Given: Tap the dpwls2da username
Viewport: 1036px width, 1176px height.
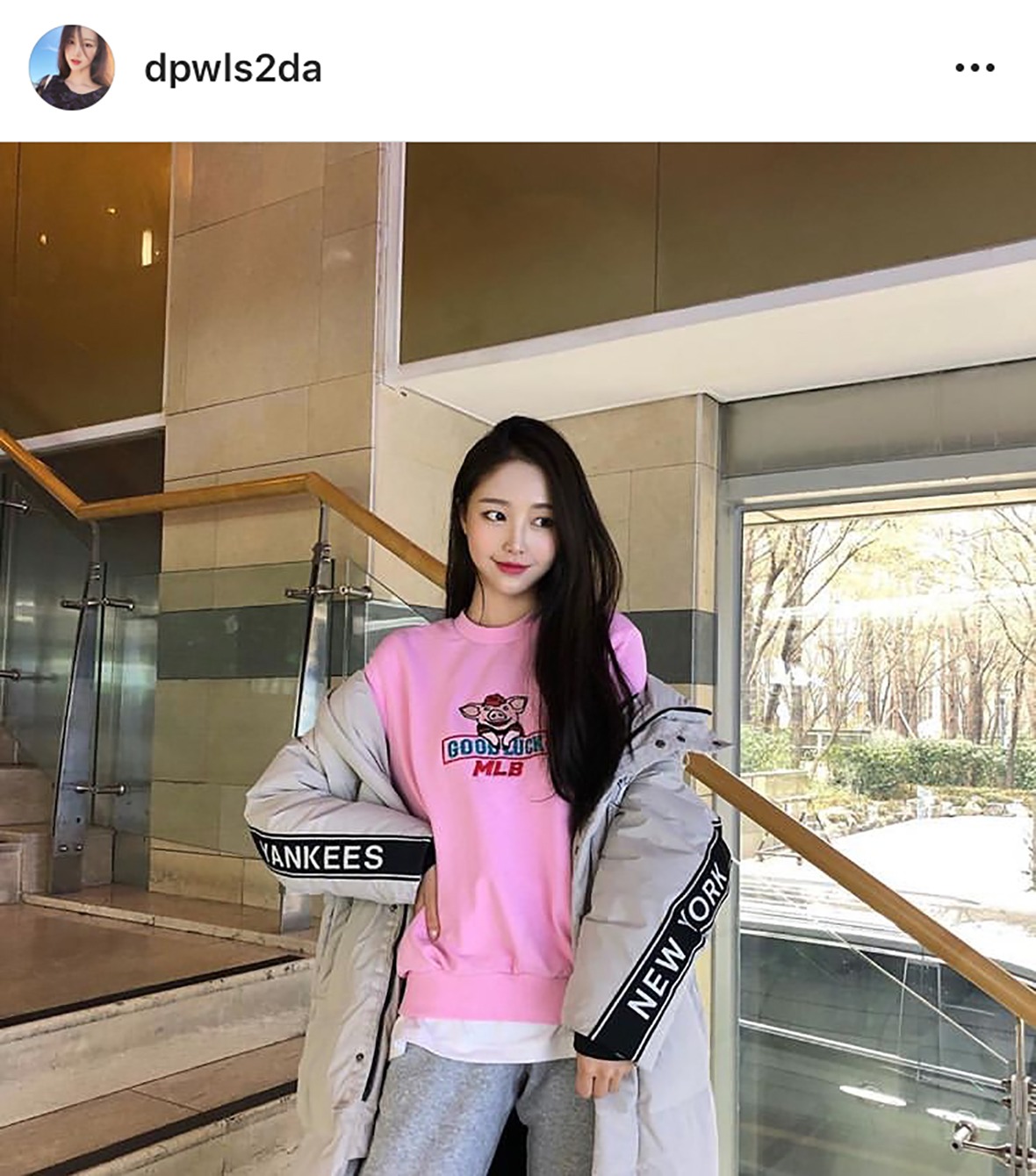Looking at the screenshot, I should tap(233, 68).
